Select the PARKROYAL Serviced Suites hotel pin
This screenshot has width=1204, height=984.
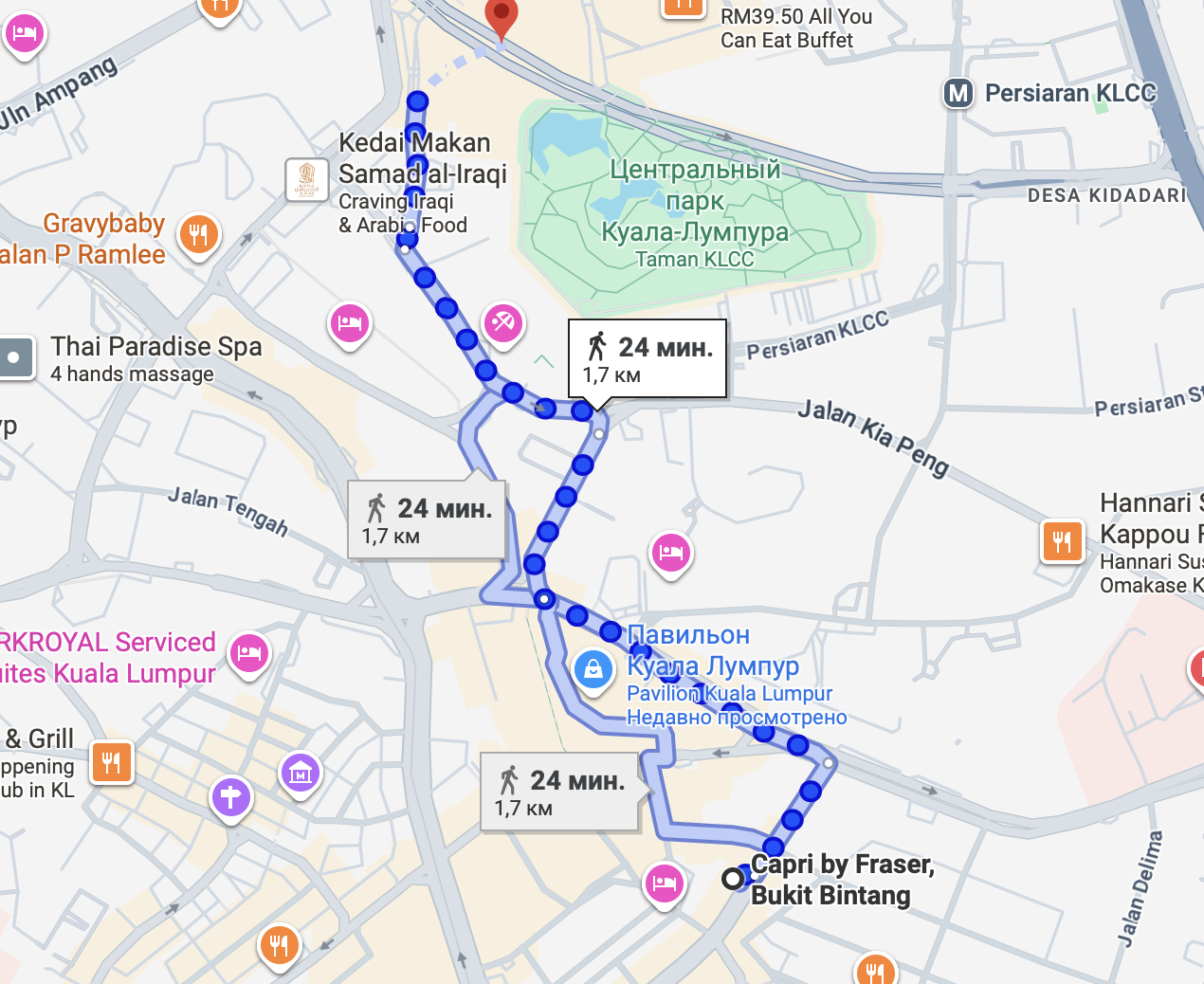click(249, 652)
